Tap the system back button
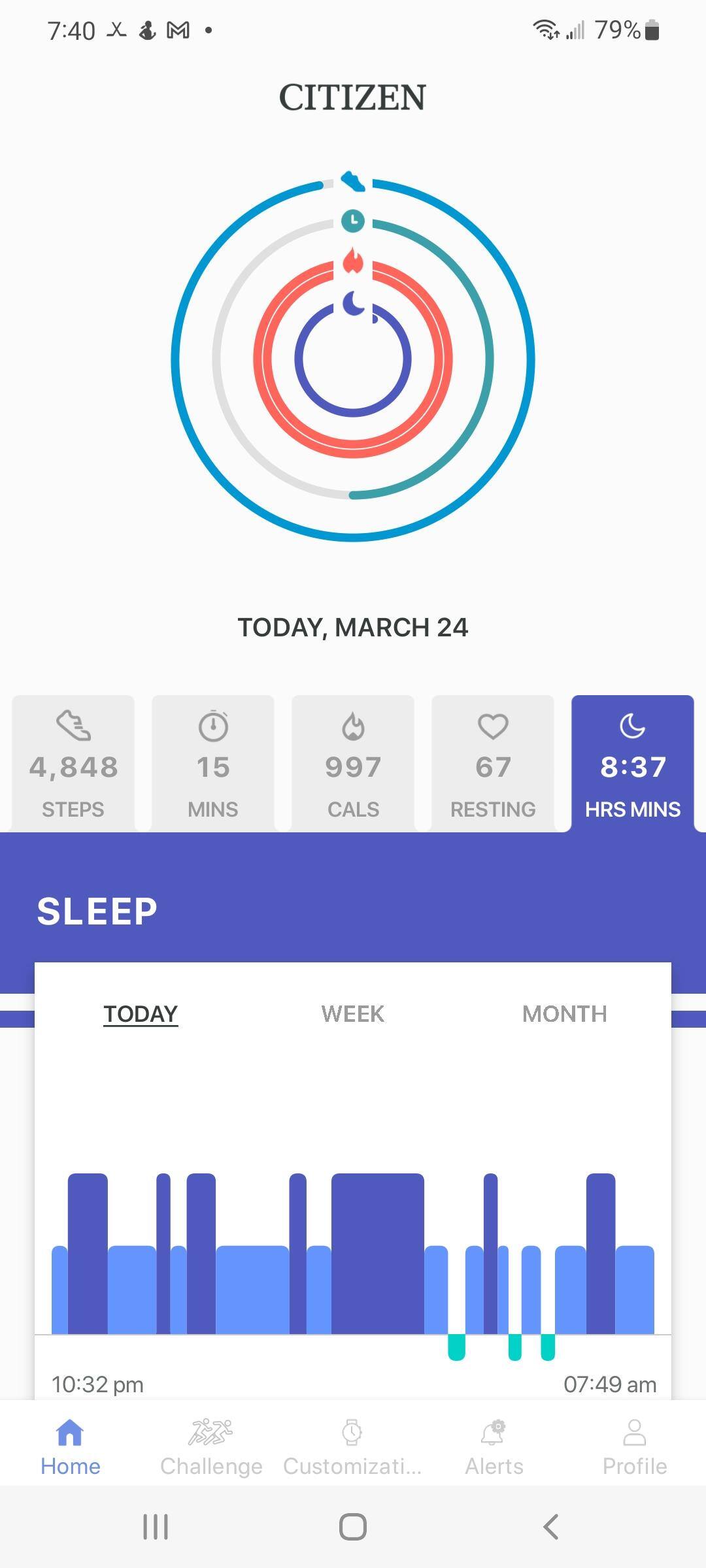The height and width of the screenshot is (1568, 706). pyautogui.click(x=550, y=1527)
